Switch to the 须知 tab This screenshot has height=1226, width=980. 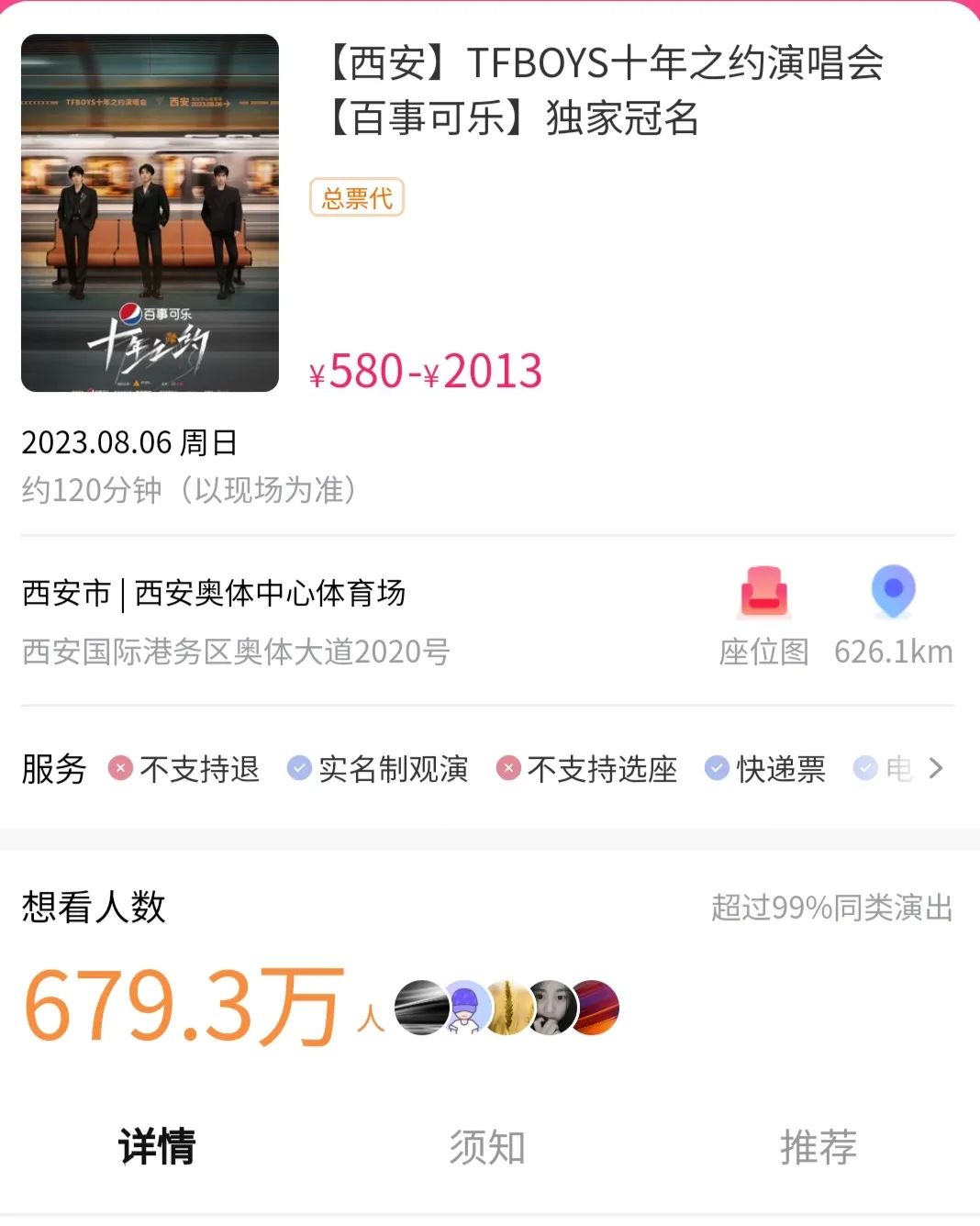point(485,1145)
